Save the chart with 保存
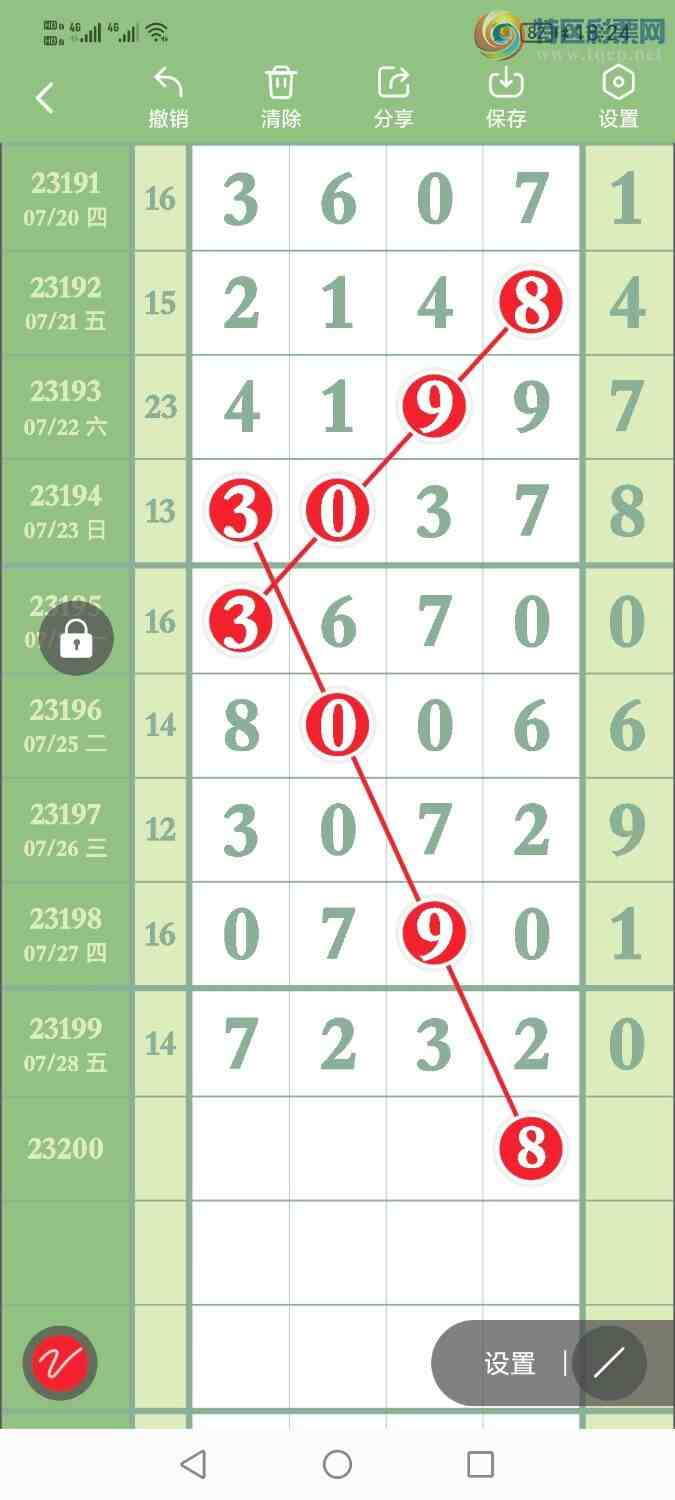675x1500 pixels. (506, 98)
